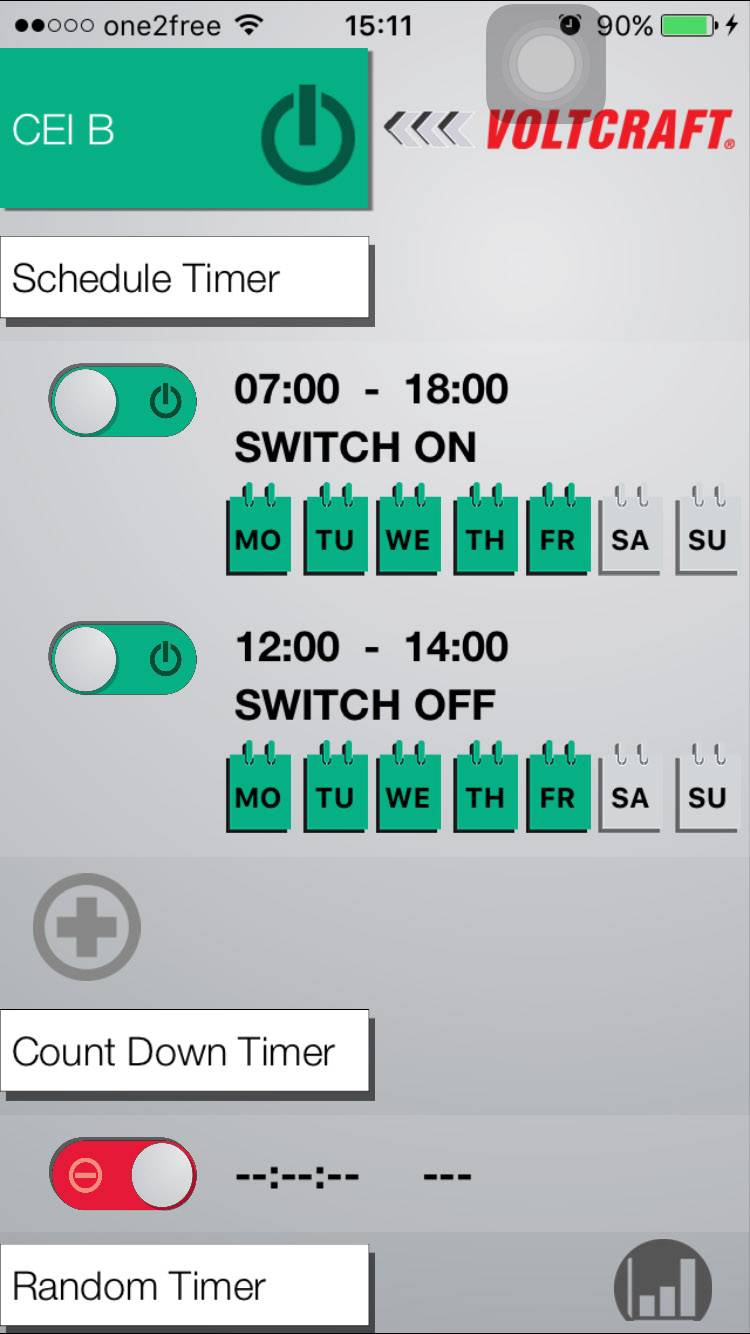This screenshot has height=1334, width=750.
Task: Tap the plus icon to add a new schedule
Action: pyautogui.click(x=86, y=926)
